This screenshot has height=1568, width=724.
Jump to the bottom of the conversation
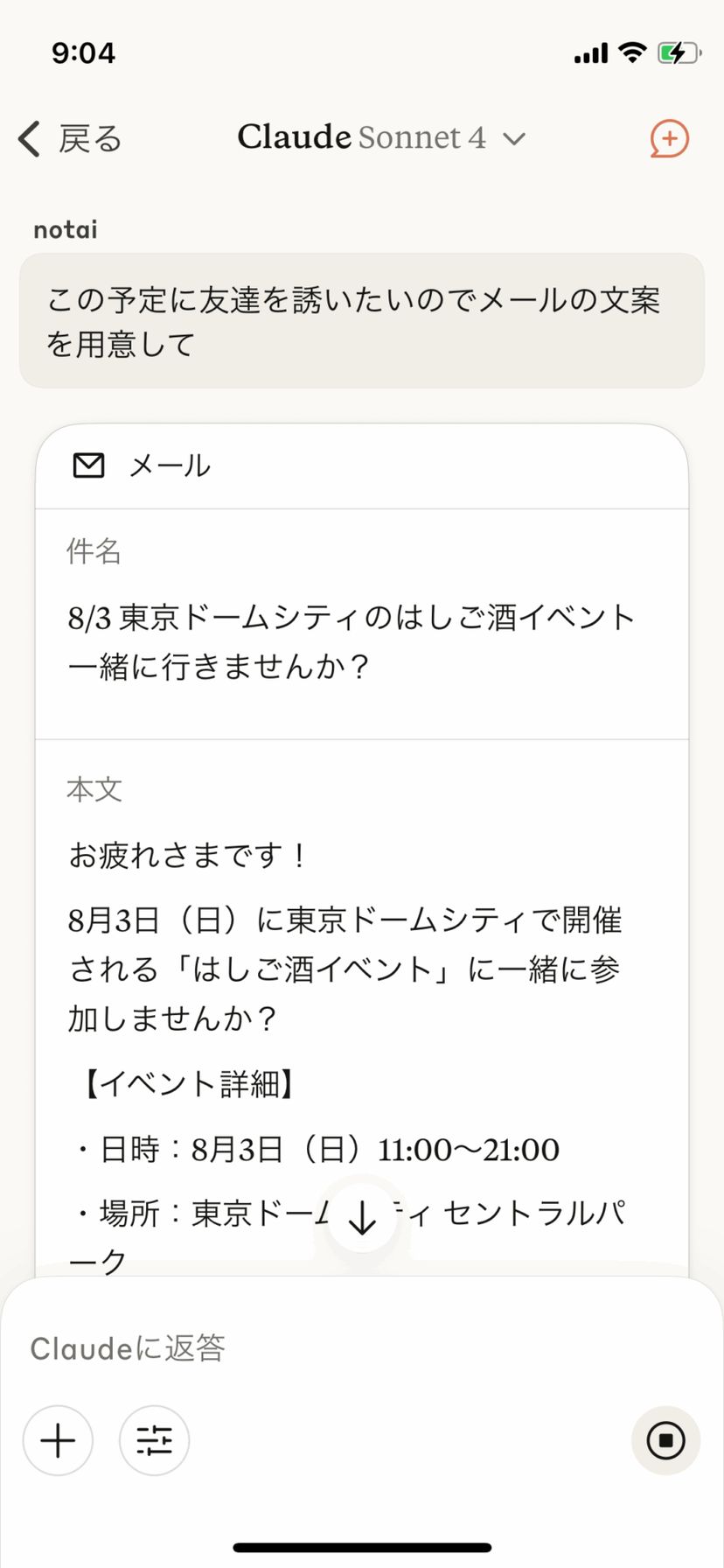[362, 1217]
